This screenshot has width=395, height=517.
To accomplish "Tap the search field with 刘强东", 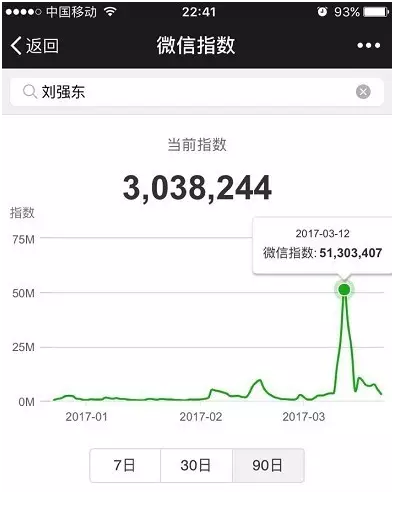I will [197, 92].
